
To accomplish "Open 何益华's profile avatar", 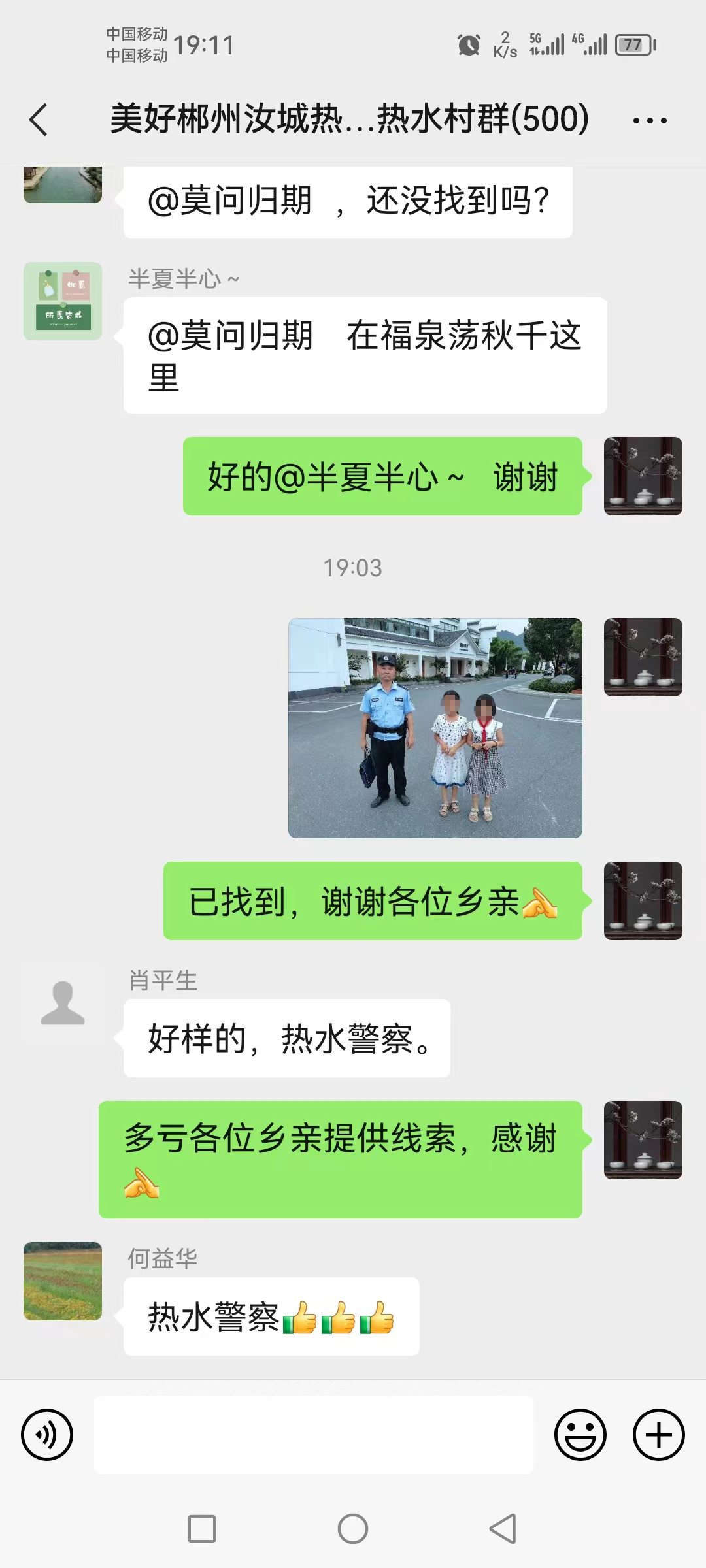I will click(x=63, y=1281).
